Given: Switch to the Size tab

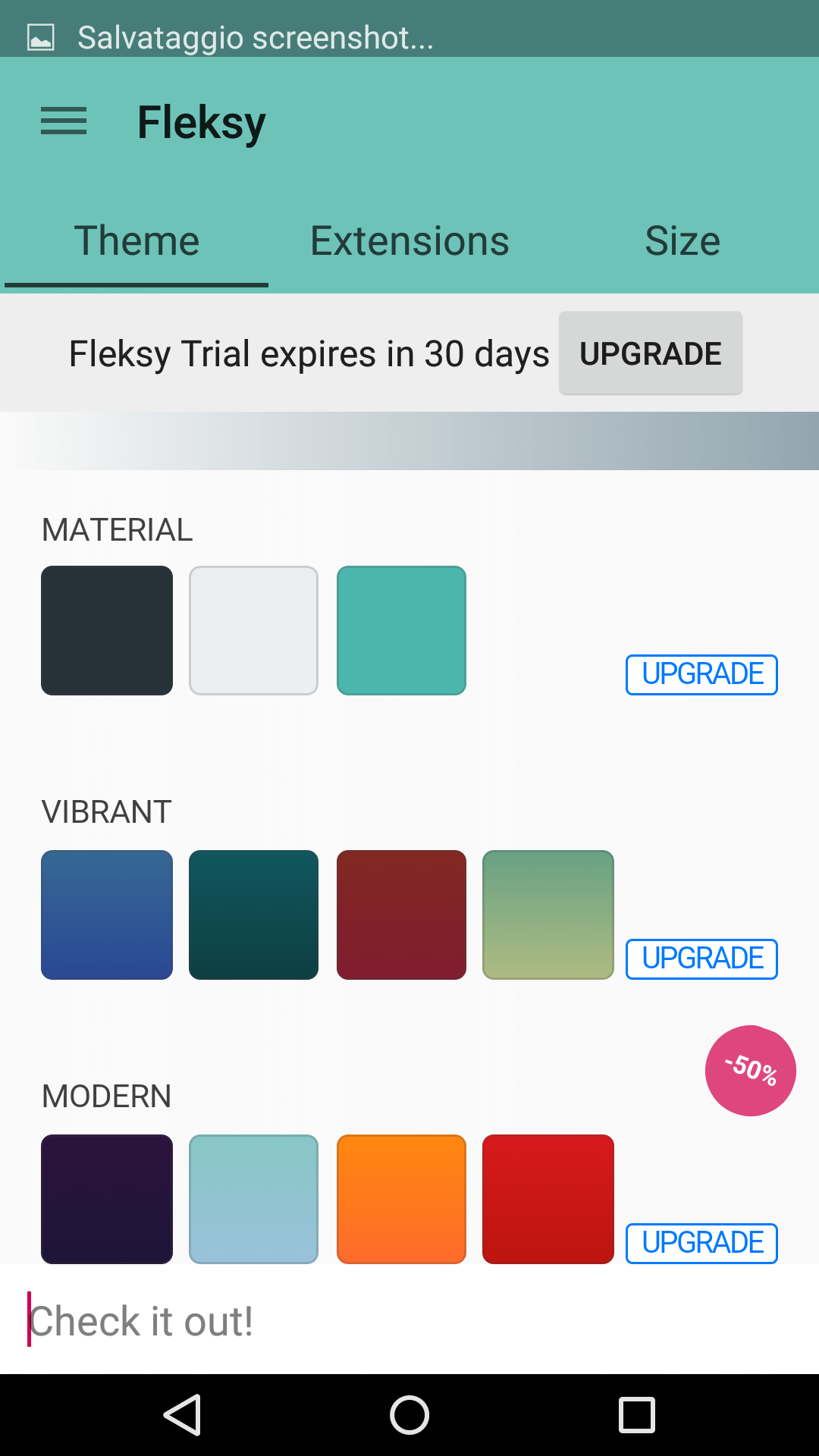Looking at the screenshot, I should point(682,241).
